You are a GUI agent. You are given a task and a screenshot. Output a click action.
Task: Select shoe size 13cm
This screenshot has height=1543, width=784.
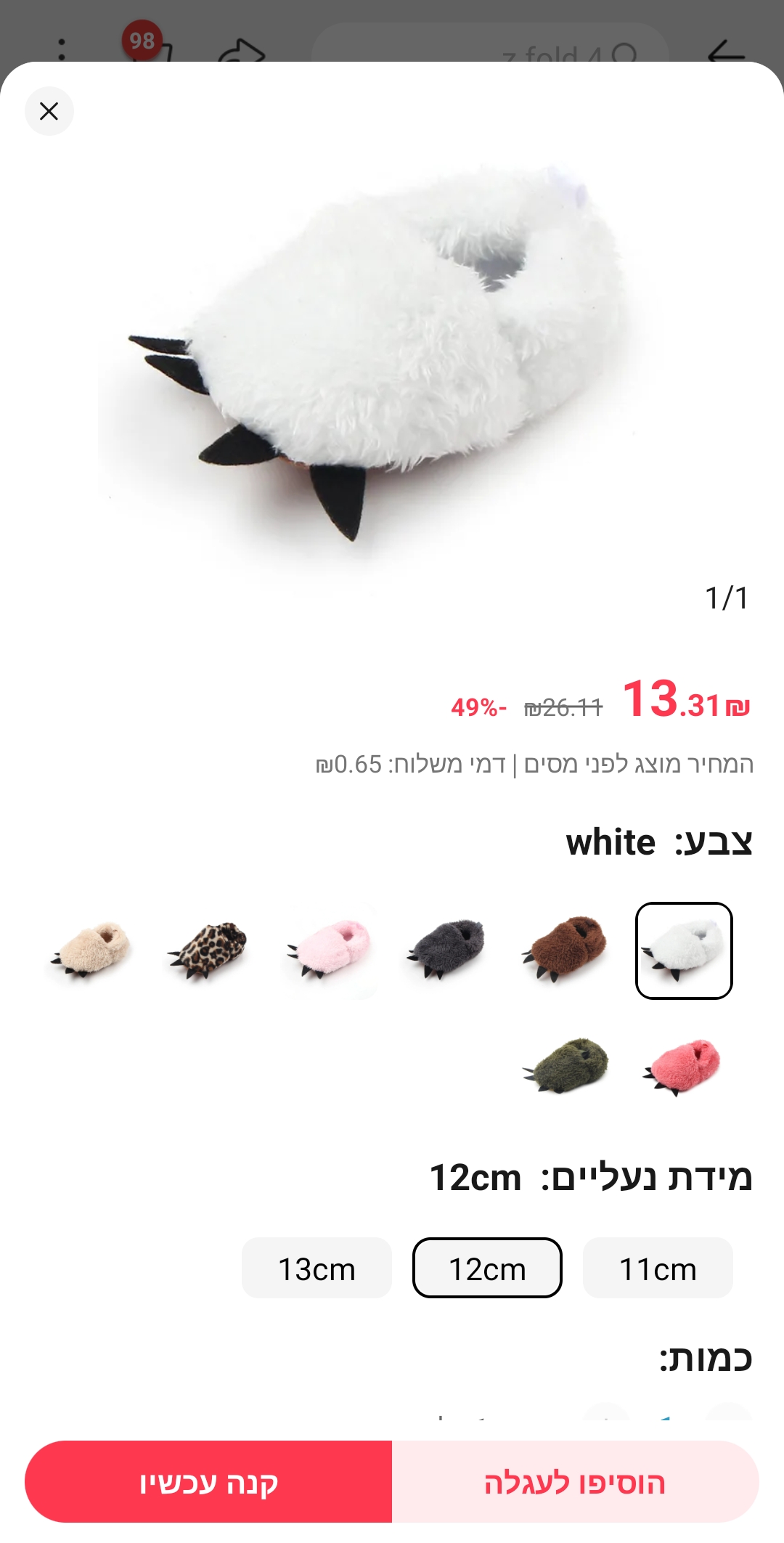point(317,1269)
